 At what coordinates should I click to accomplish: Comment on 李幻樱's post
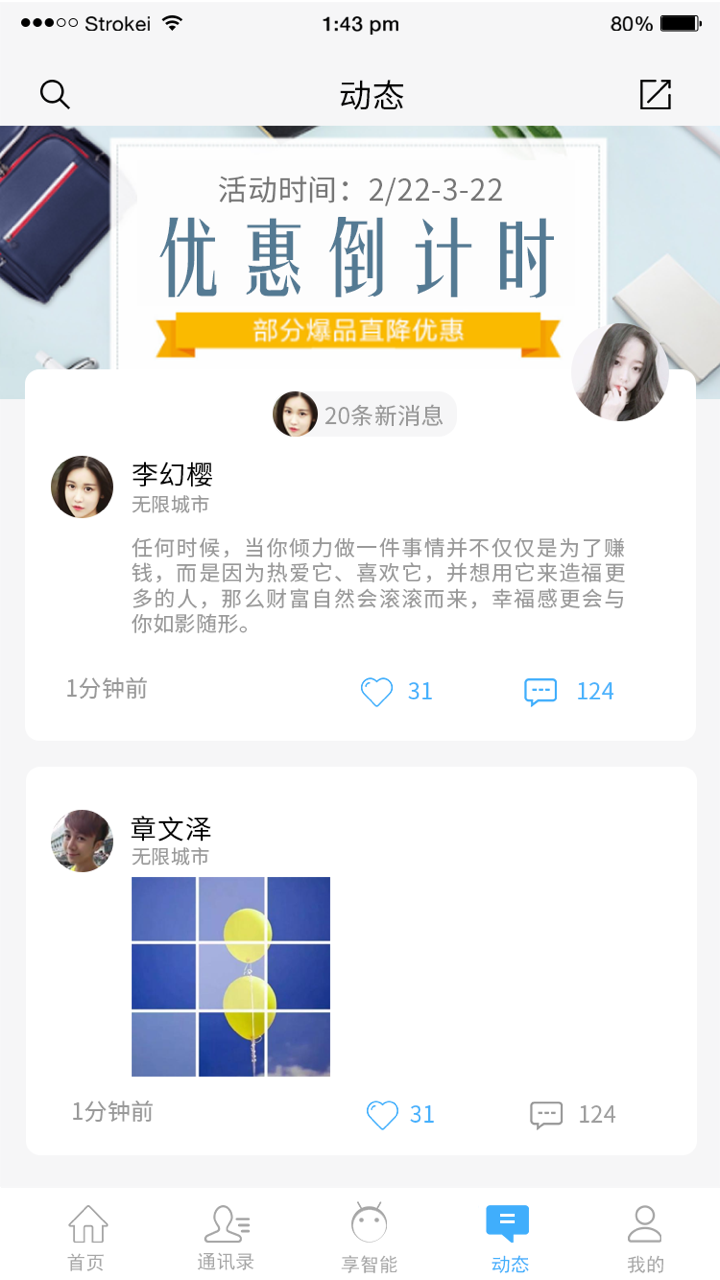[x=541, y=692]
